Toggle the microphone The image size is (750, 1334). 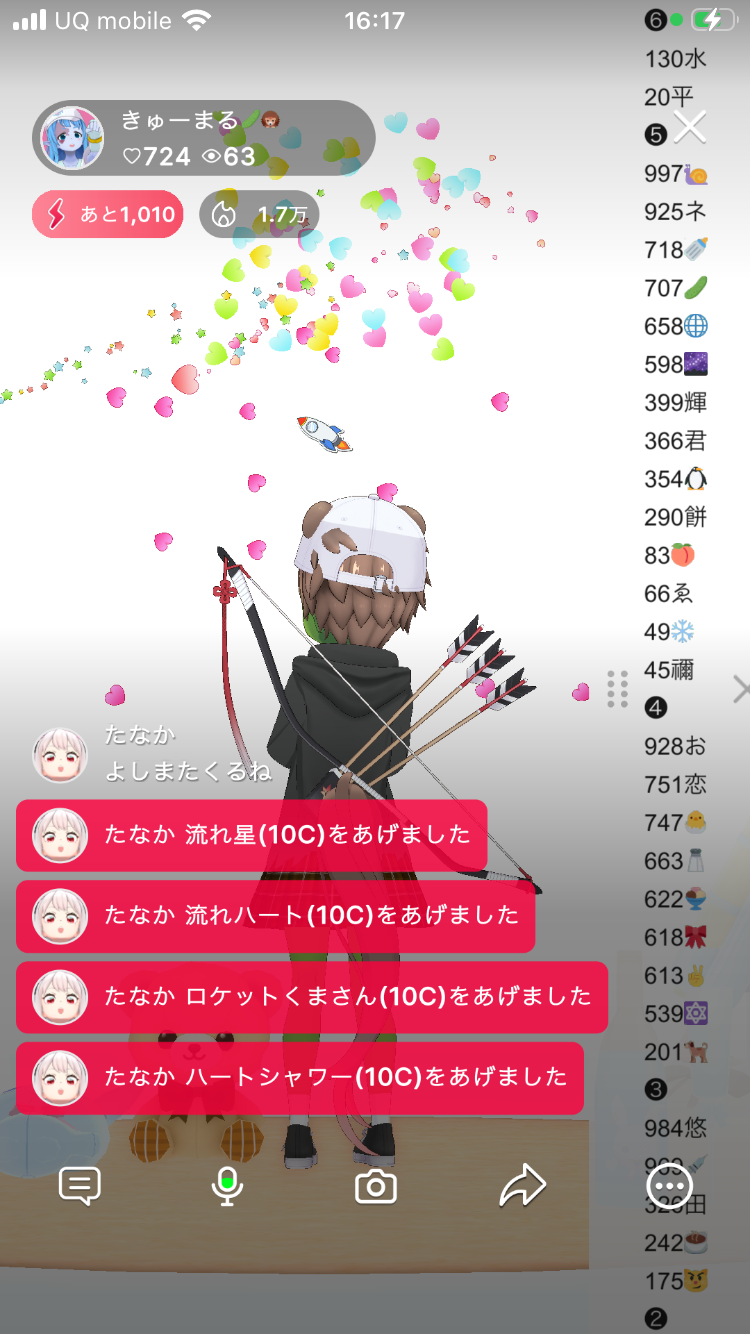click(227, 1186)
